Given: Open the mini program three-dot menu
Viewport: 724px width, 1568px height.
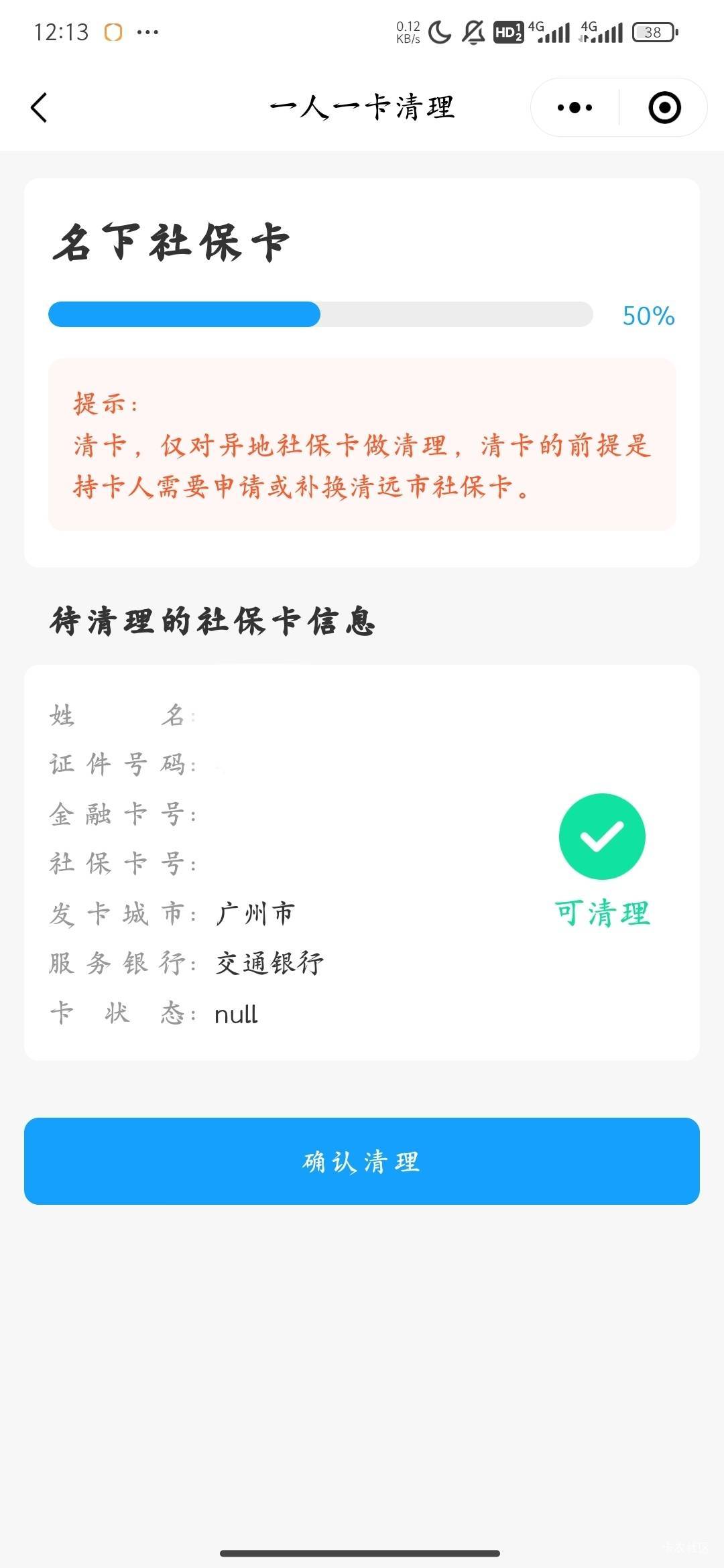Looking at the screenshot, I should (575, 107).
